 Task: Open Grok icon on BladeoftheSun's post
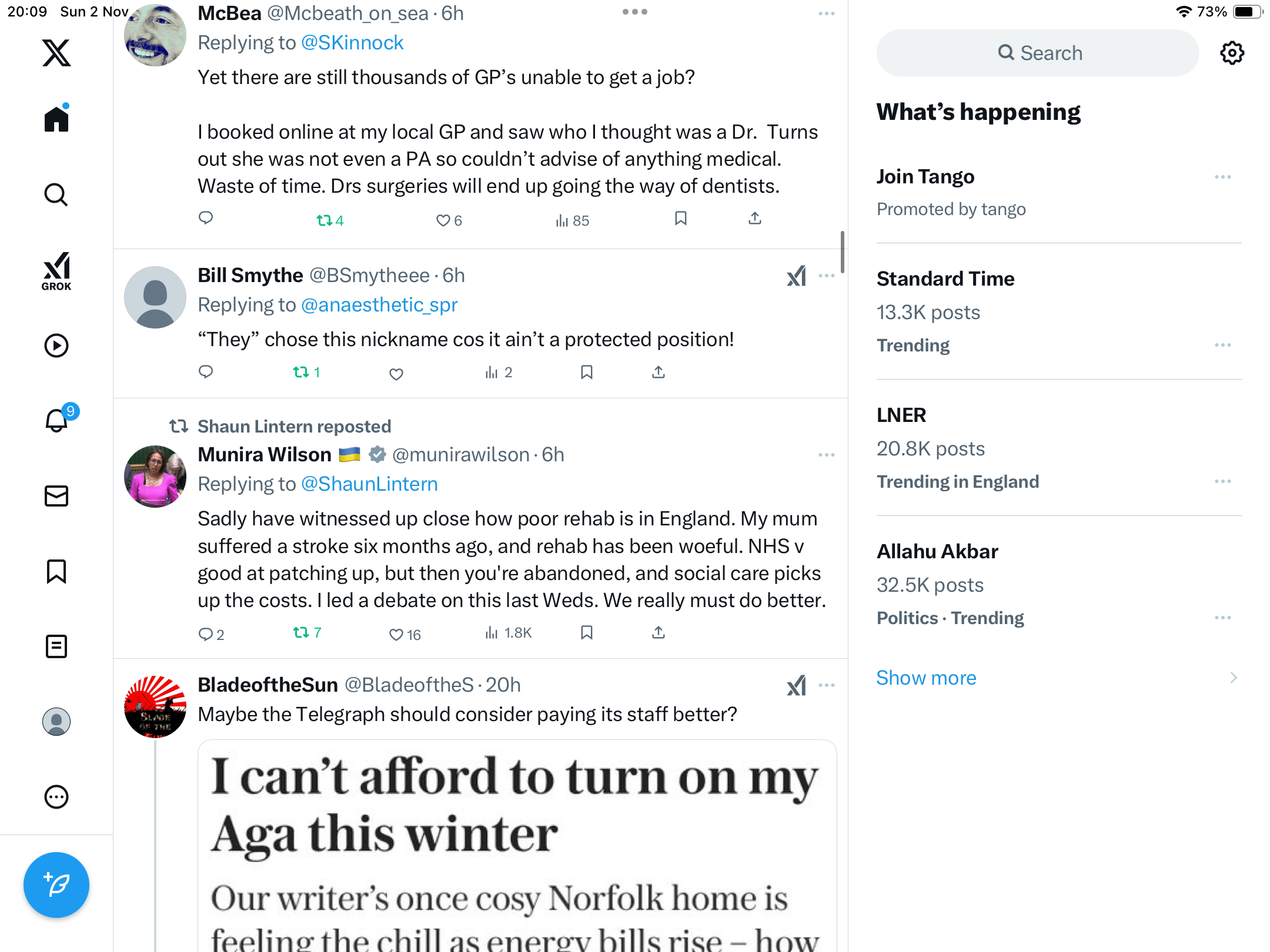coord(797,685)
